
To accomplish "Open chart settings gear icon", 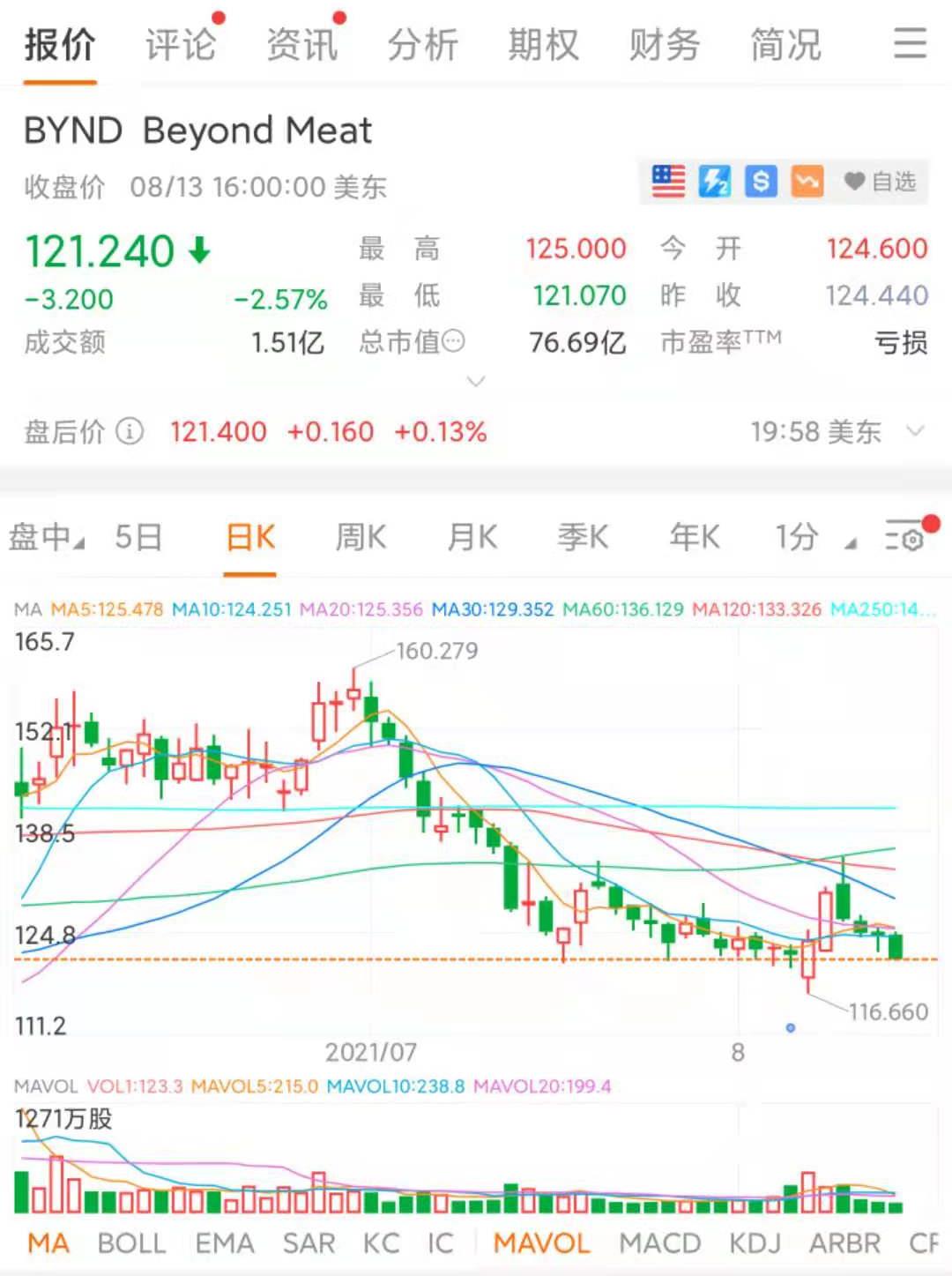I will [906, 536].
